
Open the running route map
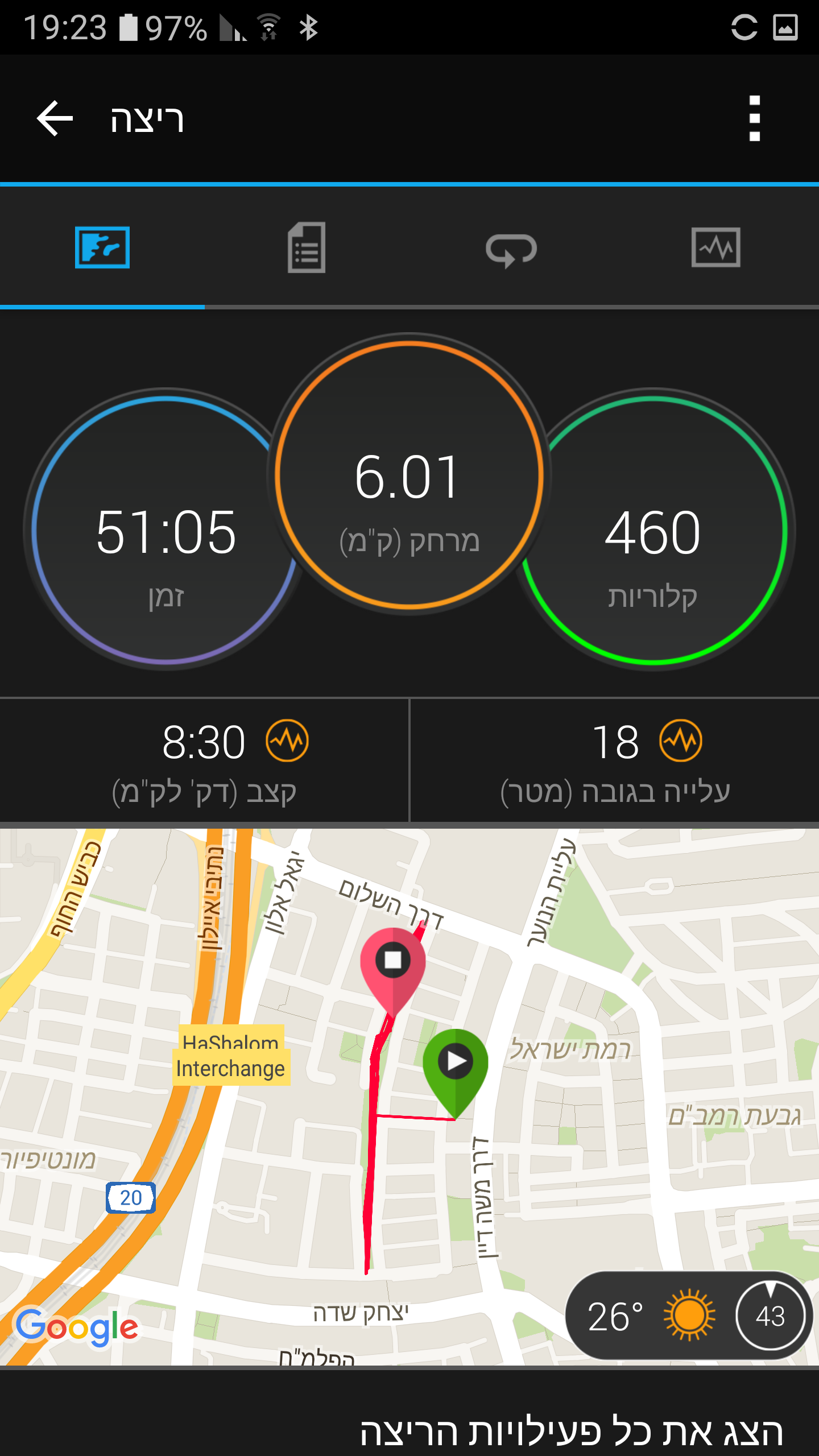(409, 1081)
